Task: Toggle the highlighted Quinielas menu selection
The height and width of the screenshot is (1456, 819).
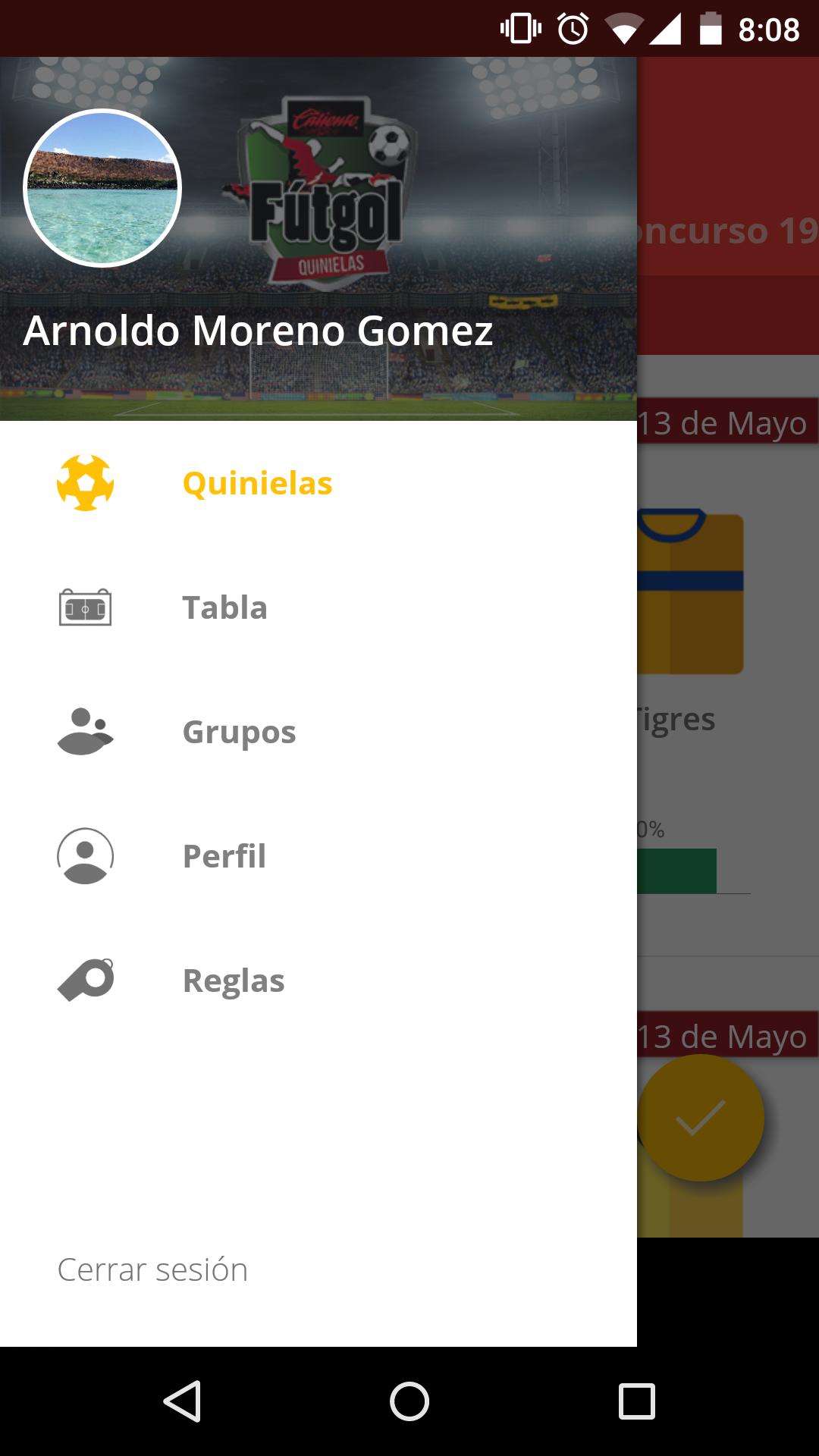Action: 256,483
